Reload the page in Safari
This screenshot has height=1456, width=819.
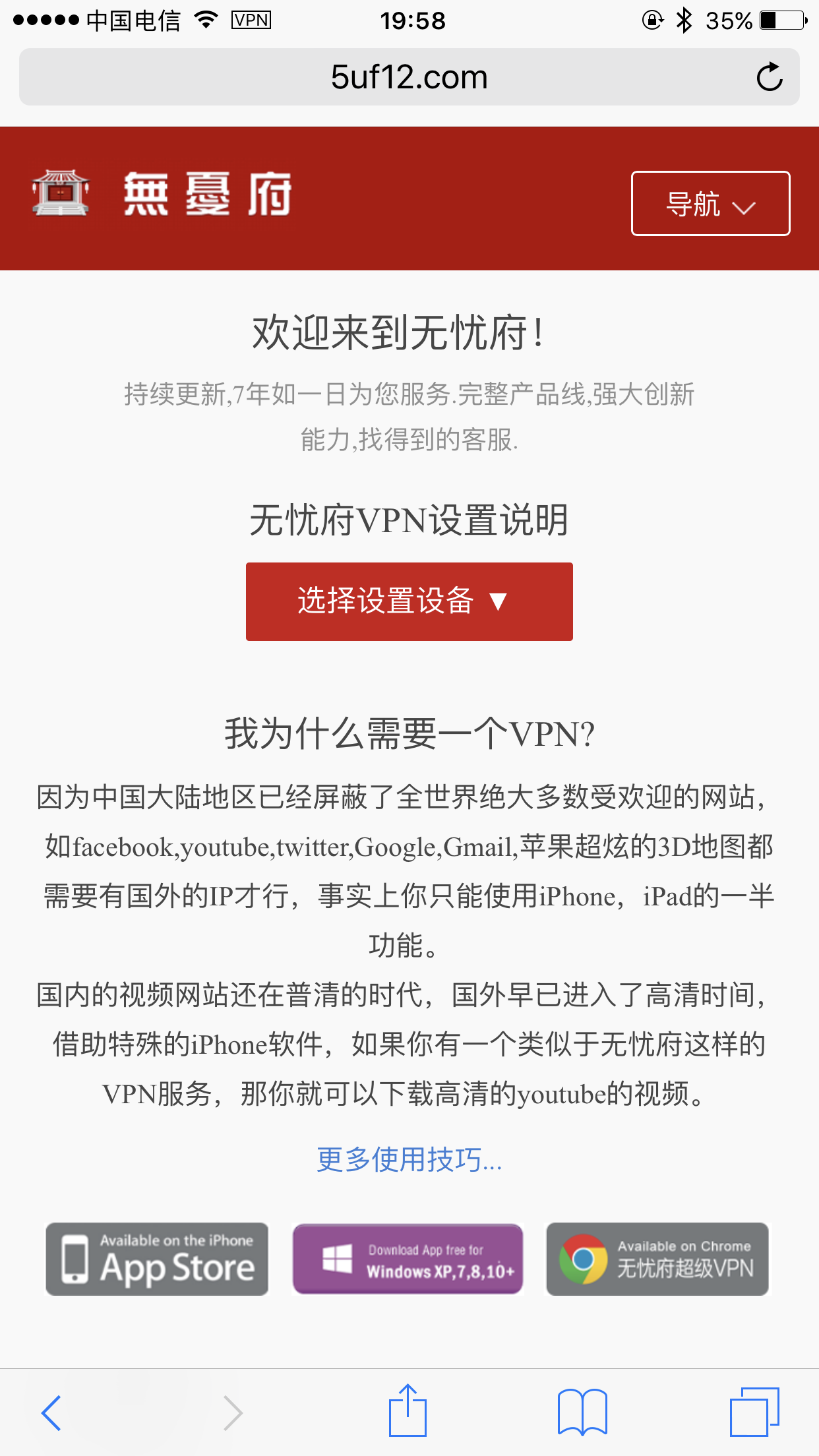click(x=769, y=77)
